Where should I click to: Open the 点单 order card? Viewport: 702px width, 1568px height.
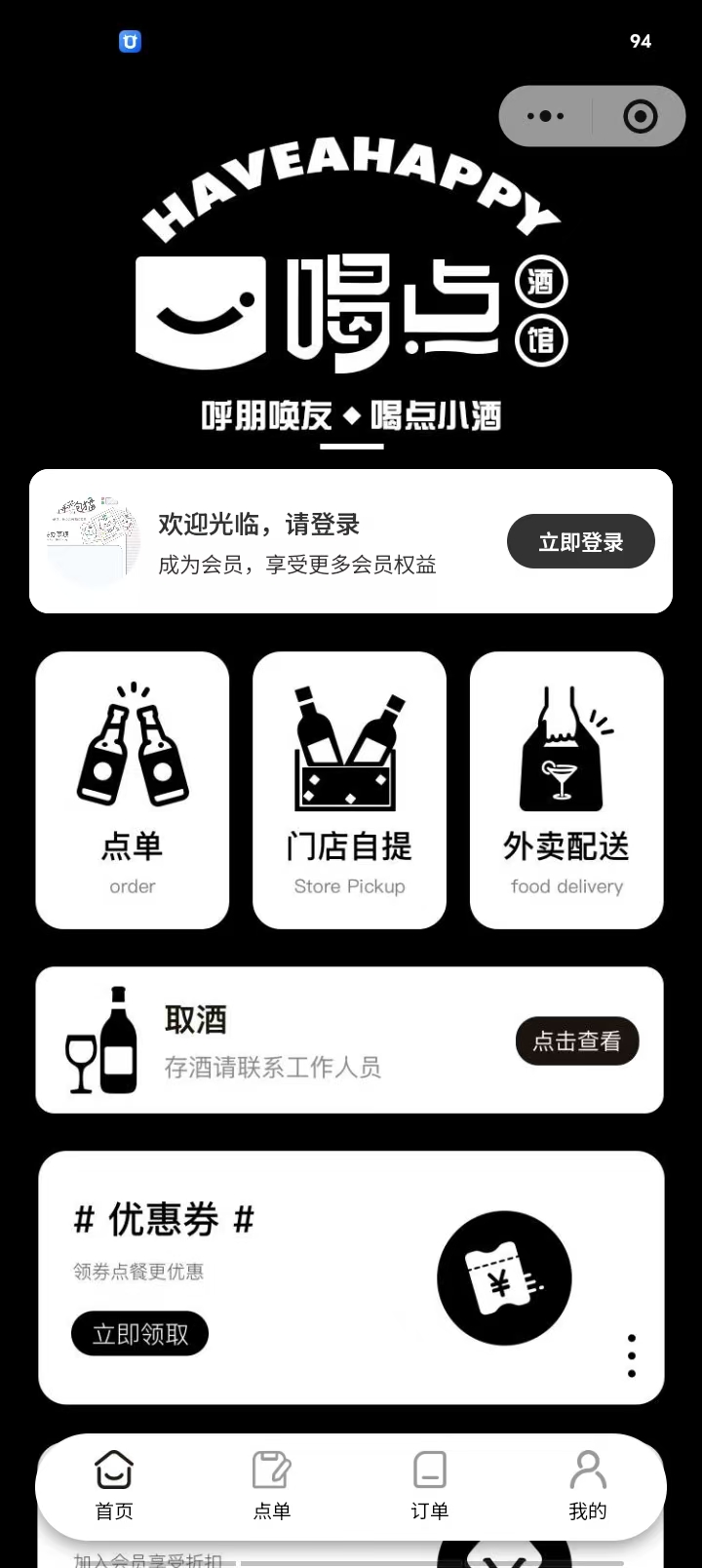pyautogui.click(x=133, y=790)
